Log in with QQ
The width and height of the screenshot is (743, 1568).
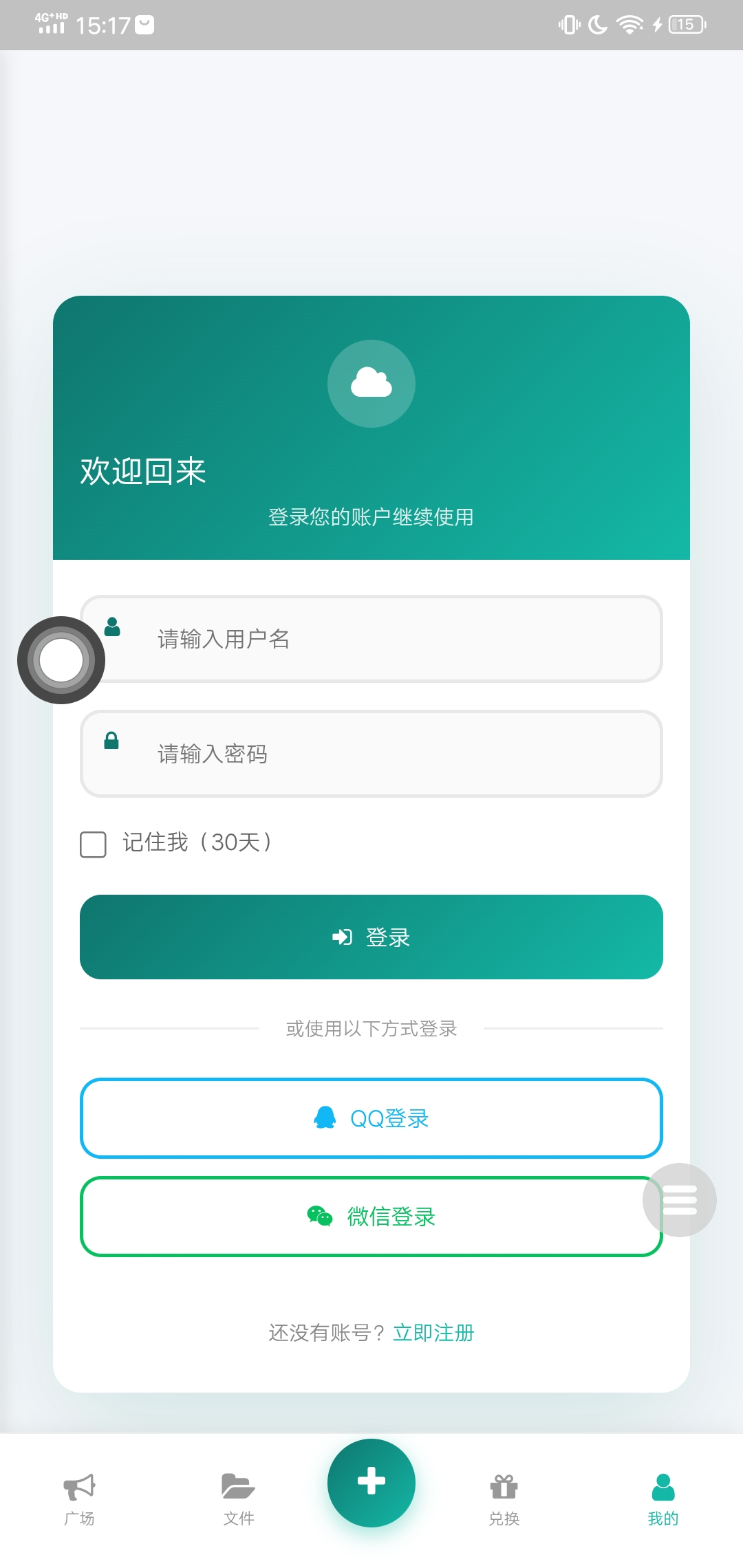point(371,1118)
